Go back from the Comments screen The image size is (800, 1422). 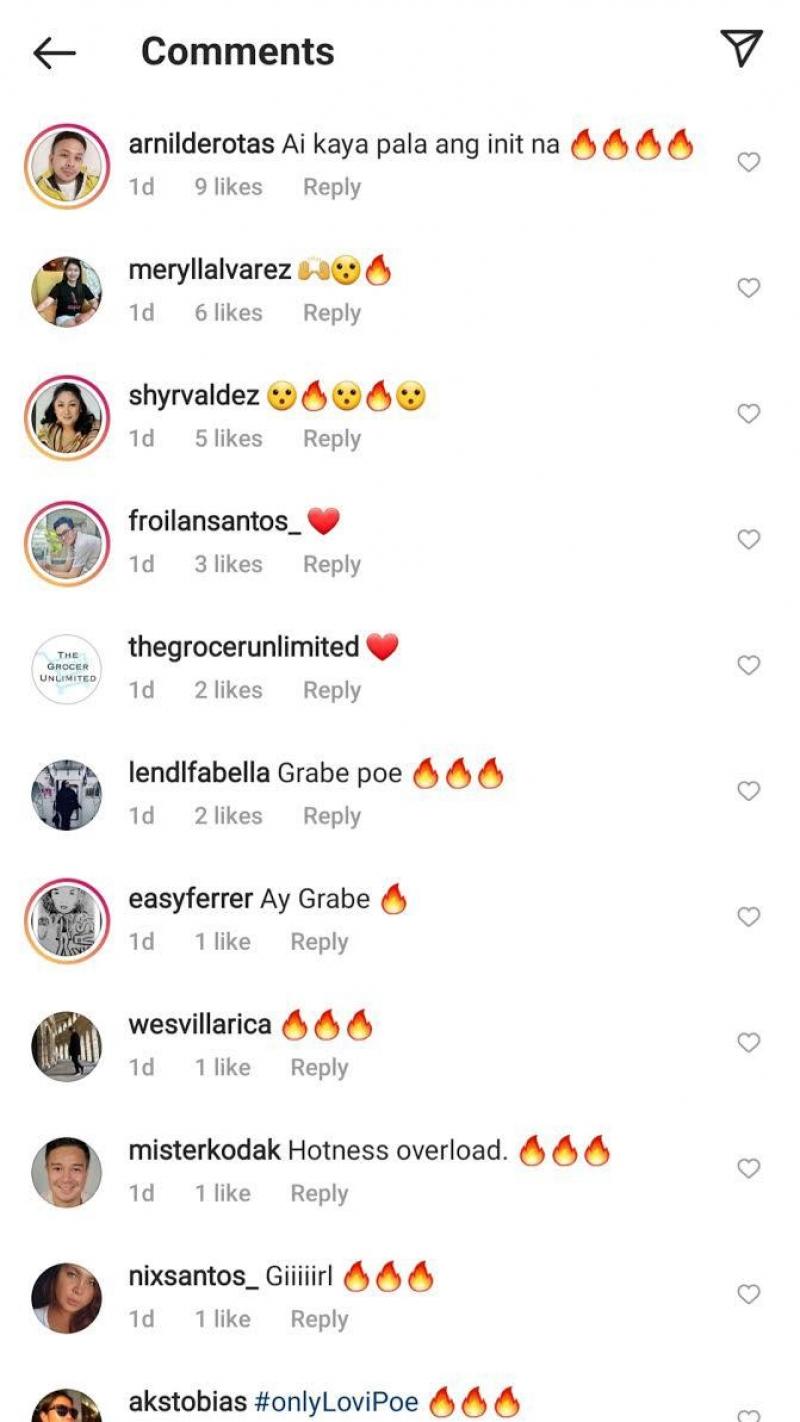click(54, 53)
